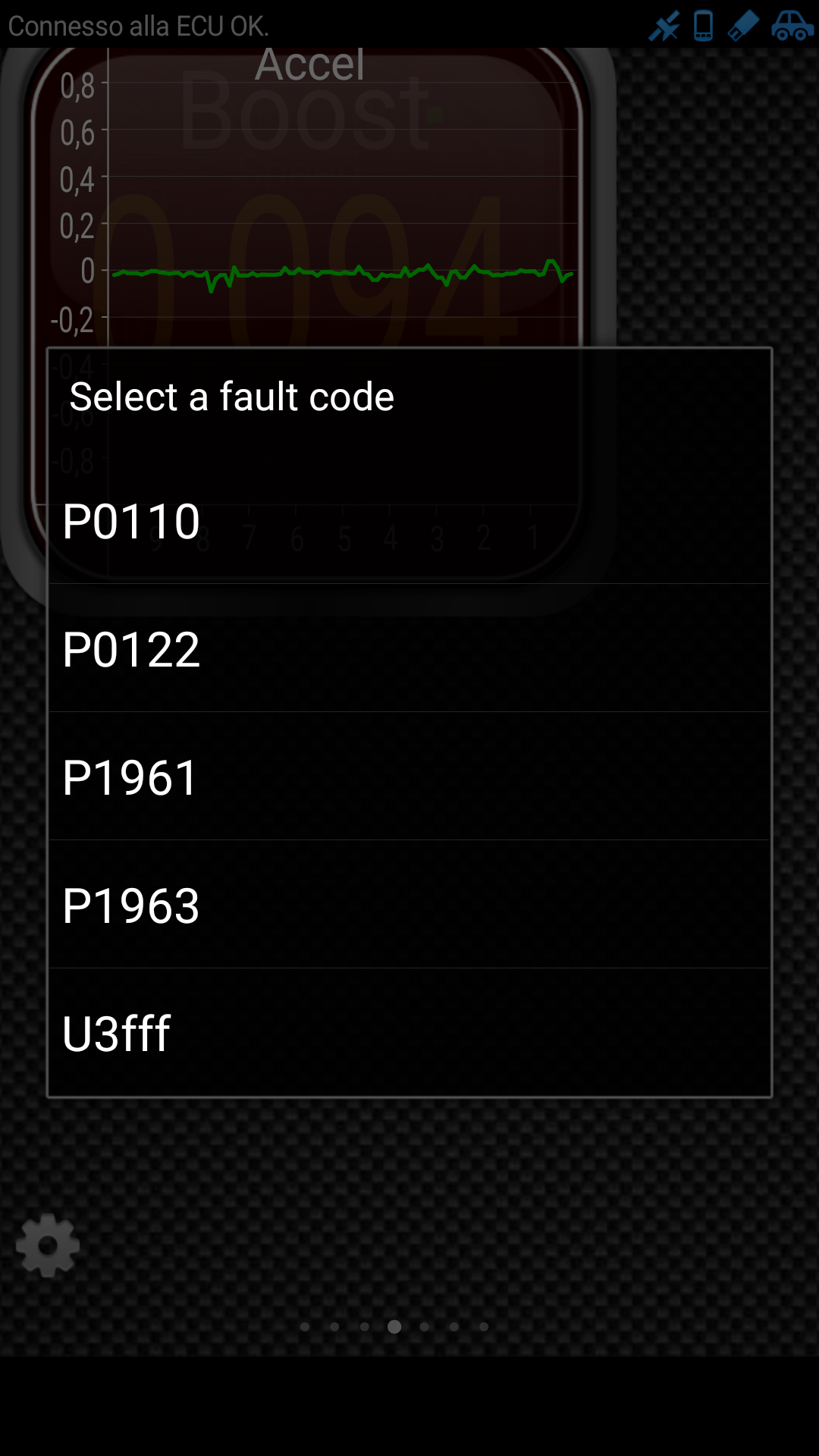Open the settings gear icon
The image size is (819, 1456).
click(x=48, y=1245)
